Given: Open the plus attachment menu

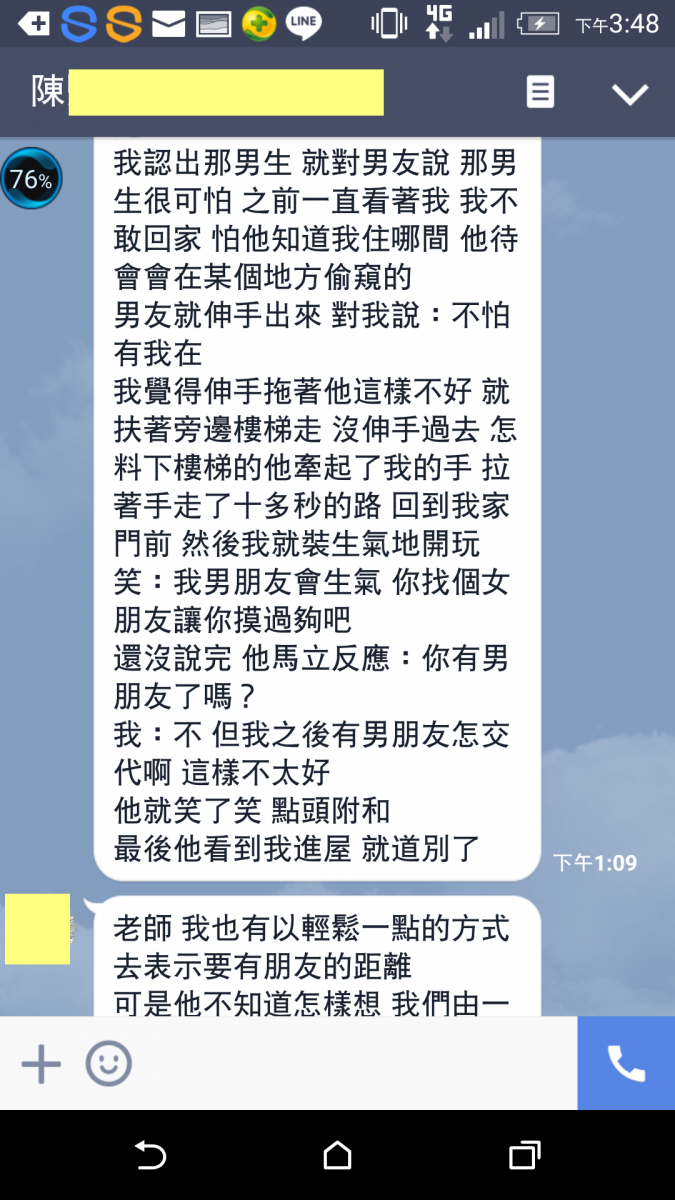Looking at the screenshot, I should pyautogui.click(x=41, y=1064).
